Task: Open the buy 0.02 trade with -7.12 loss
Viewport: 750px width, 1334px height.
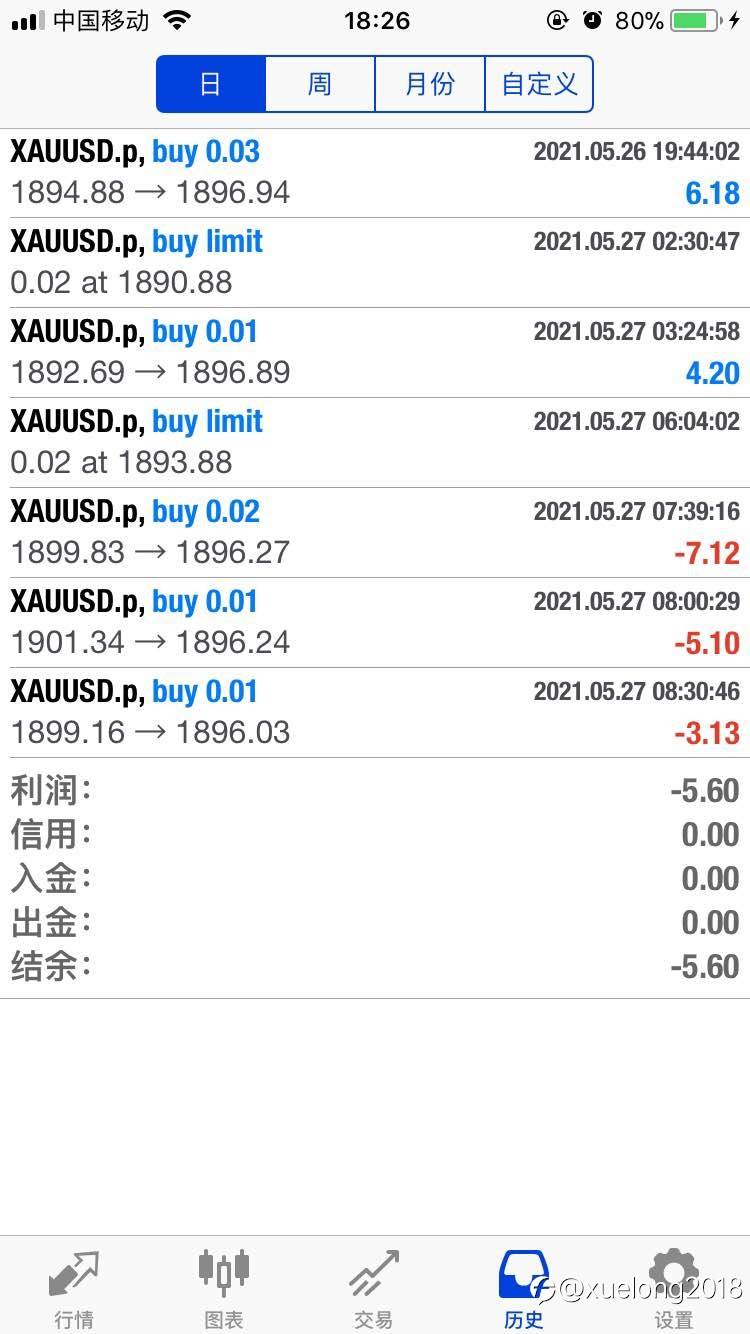Action: [x=375, y=532]
